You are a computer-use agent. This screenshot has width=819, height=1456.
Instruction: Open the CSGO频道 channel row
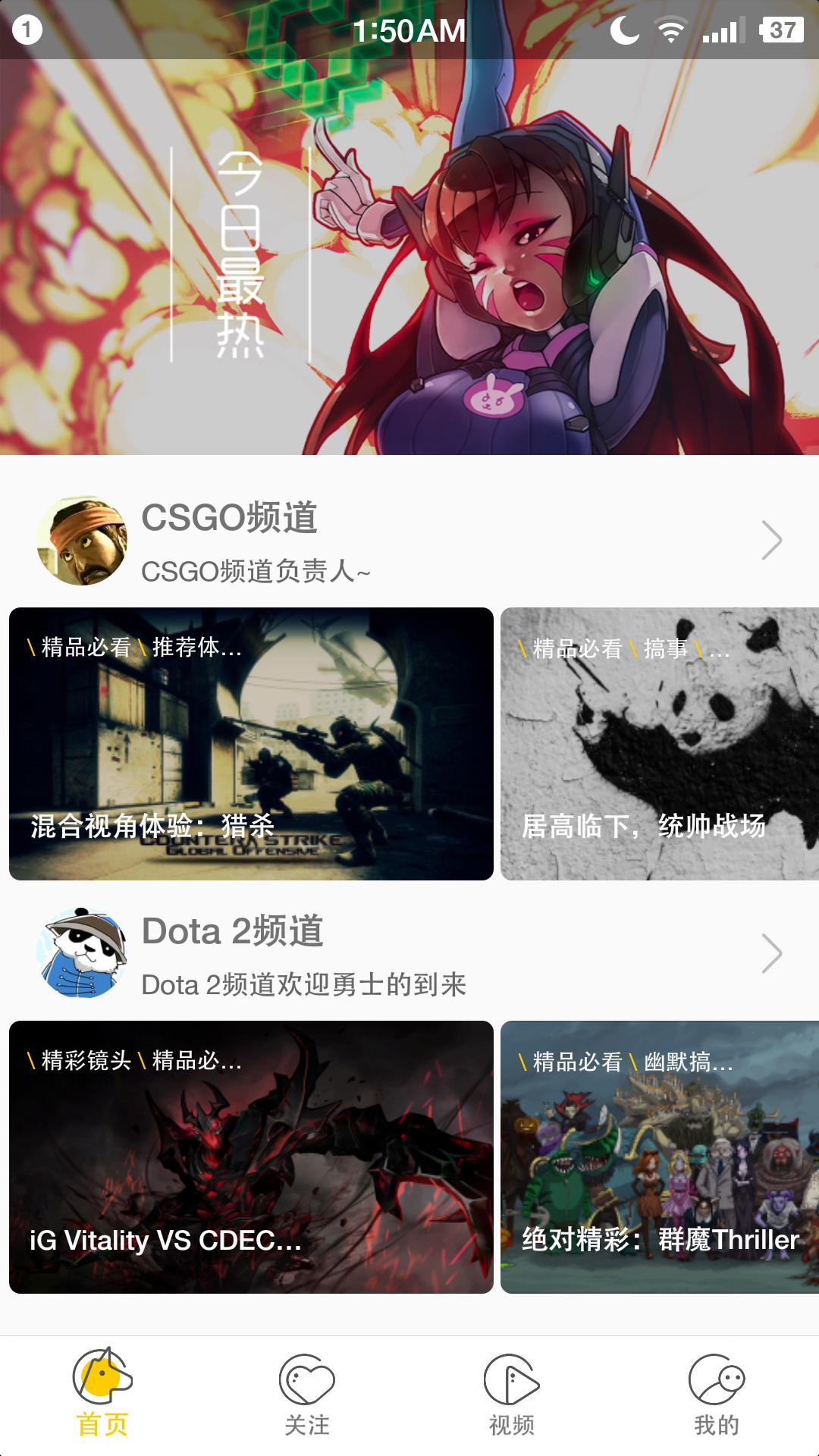tap(409, 540)
